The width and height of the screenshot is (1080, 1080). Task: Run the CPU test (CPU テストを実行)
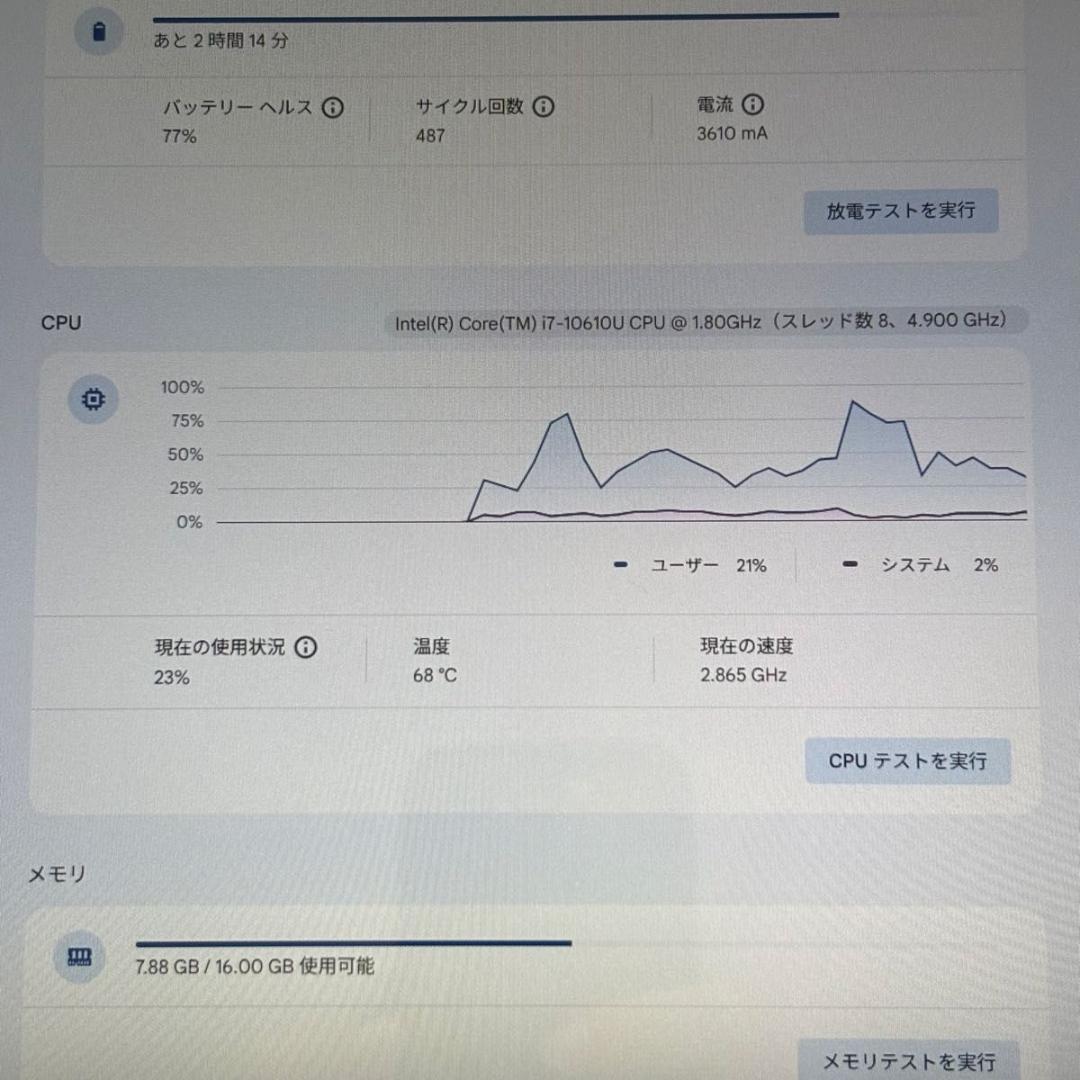(x=907, y=761)
